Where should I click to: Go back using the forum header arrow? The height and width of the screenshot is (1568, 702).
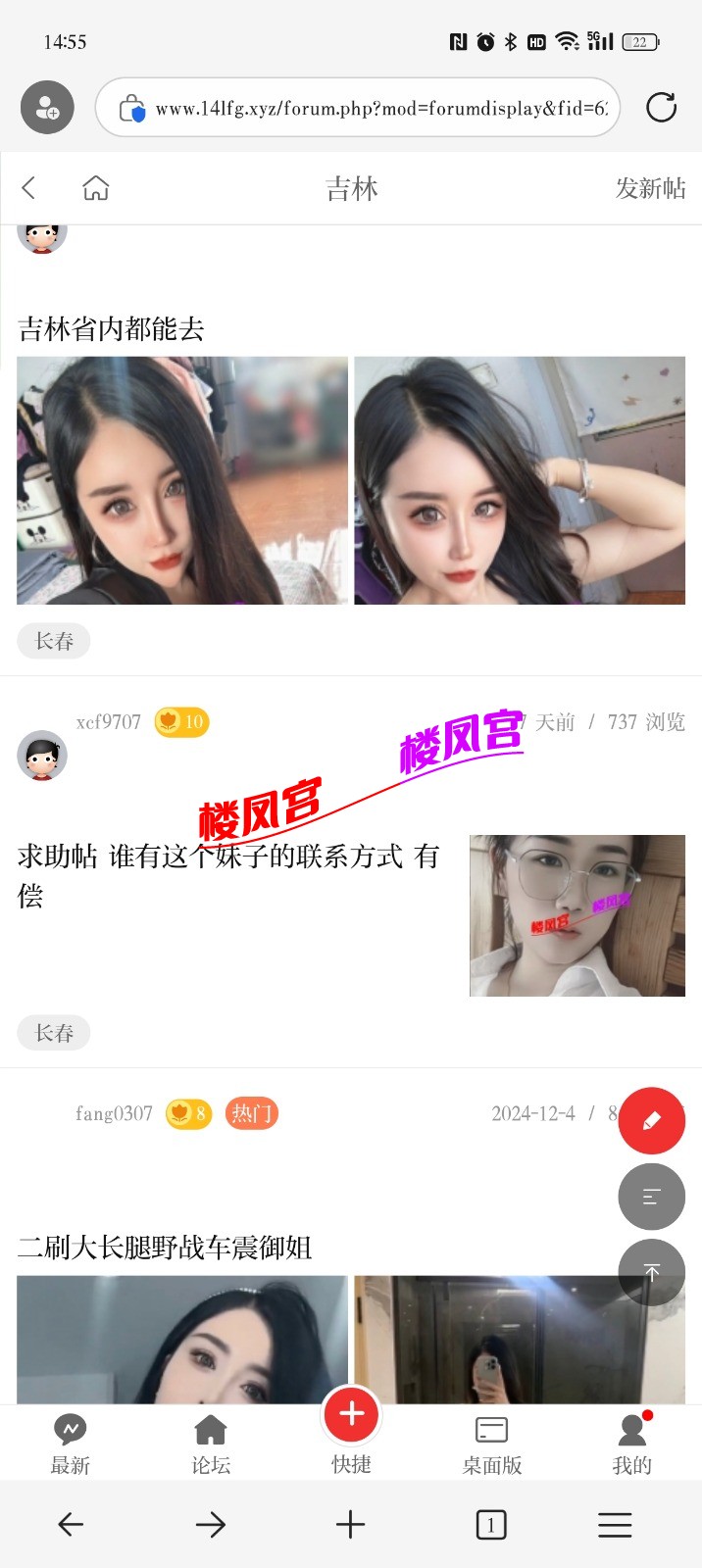pos(29,188)
